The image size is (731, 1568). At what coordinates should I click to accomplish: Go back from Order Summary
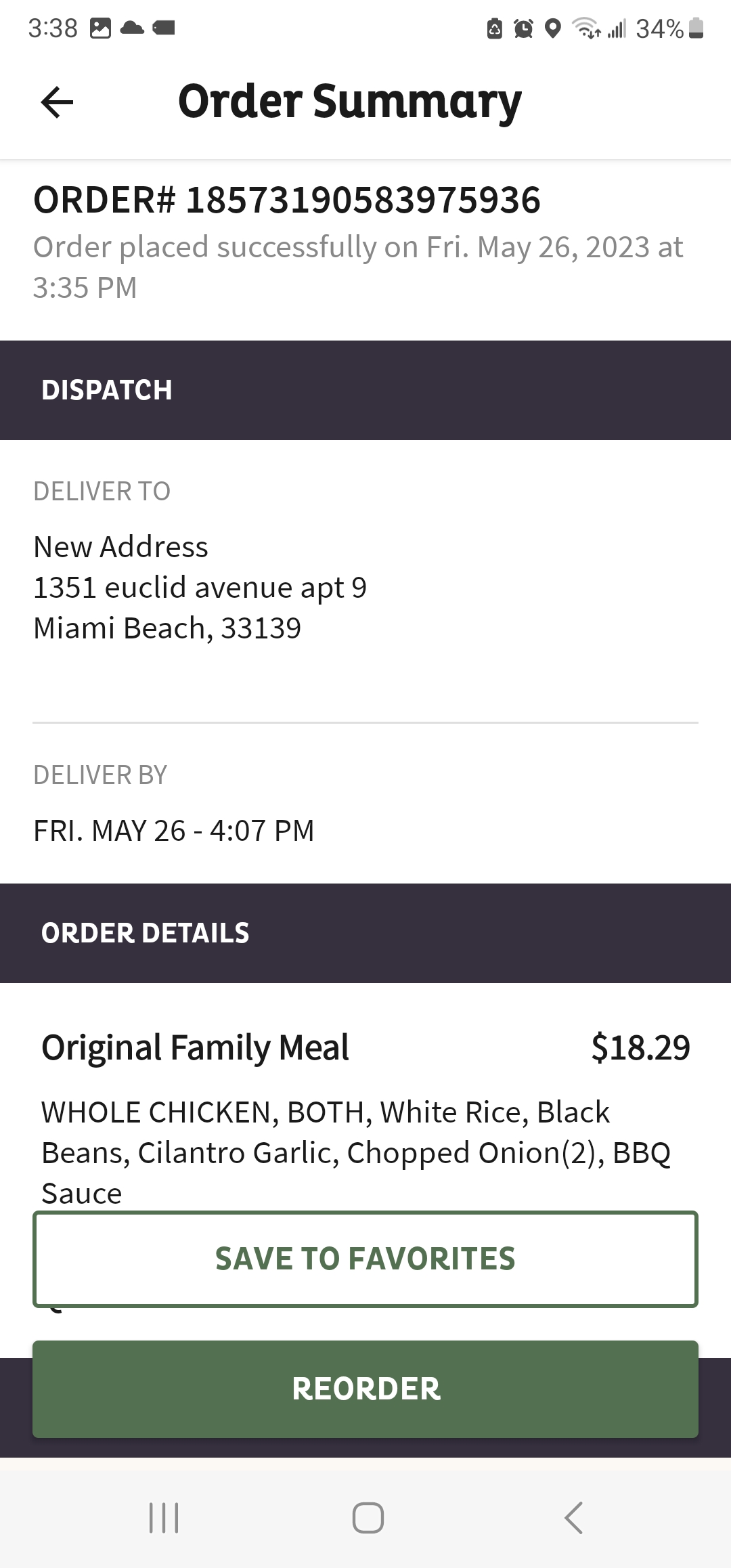[x=57, y=102]
